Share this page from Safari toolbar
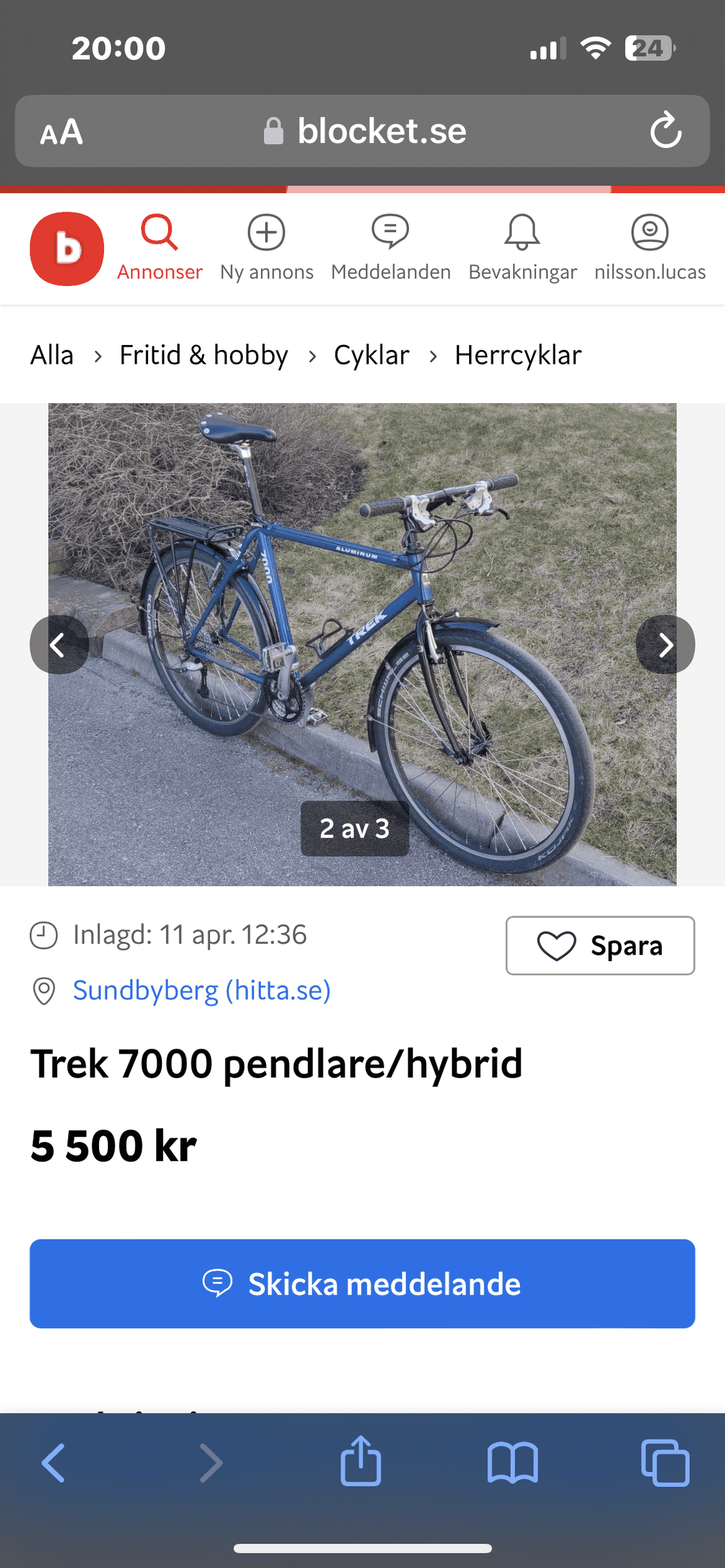 (x=361, y=1461)
